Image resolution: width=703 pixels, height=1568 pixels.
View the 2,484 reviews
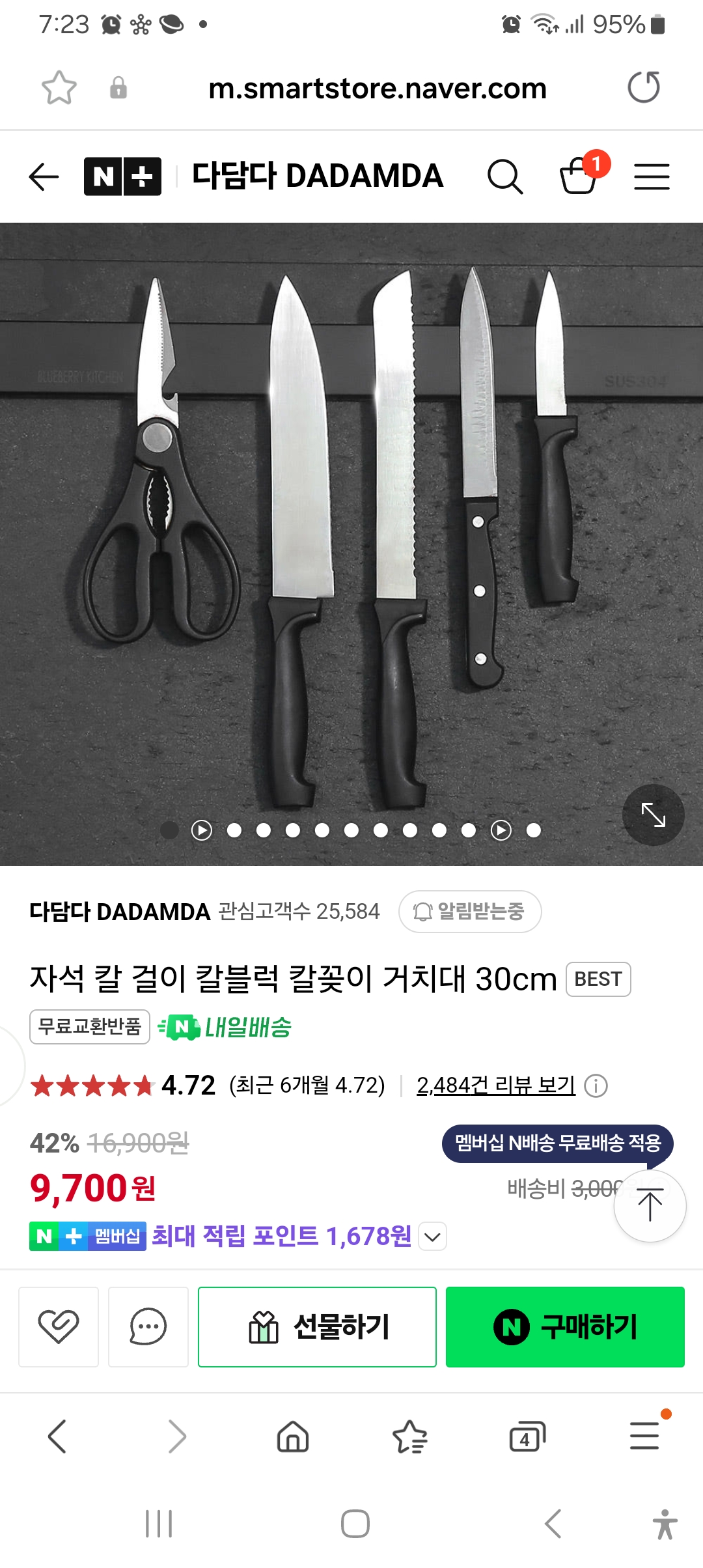pos(495,1085)
